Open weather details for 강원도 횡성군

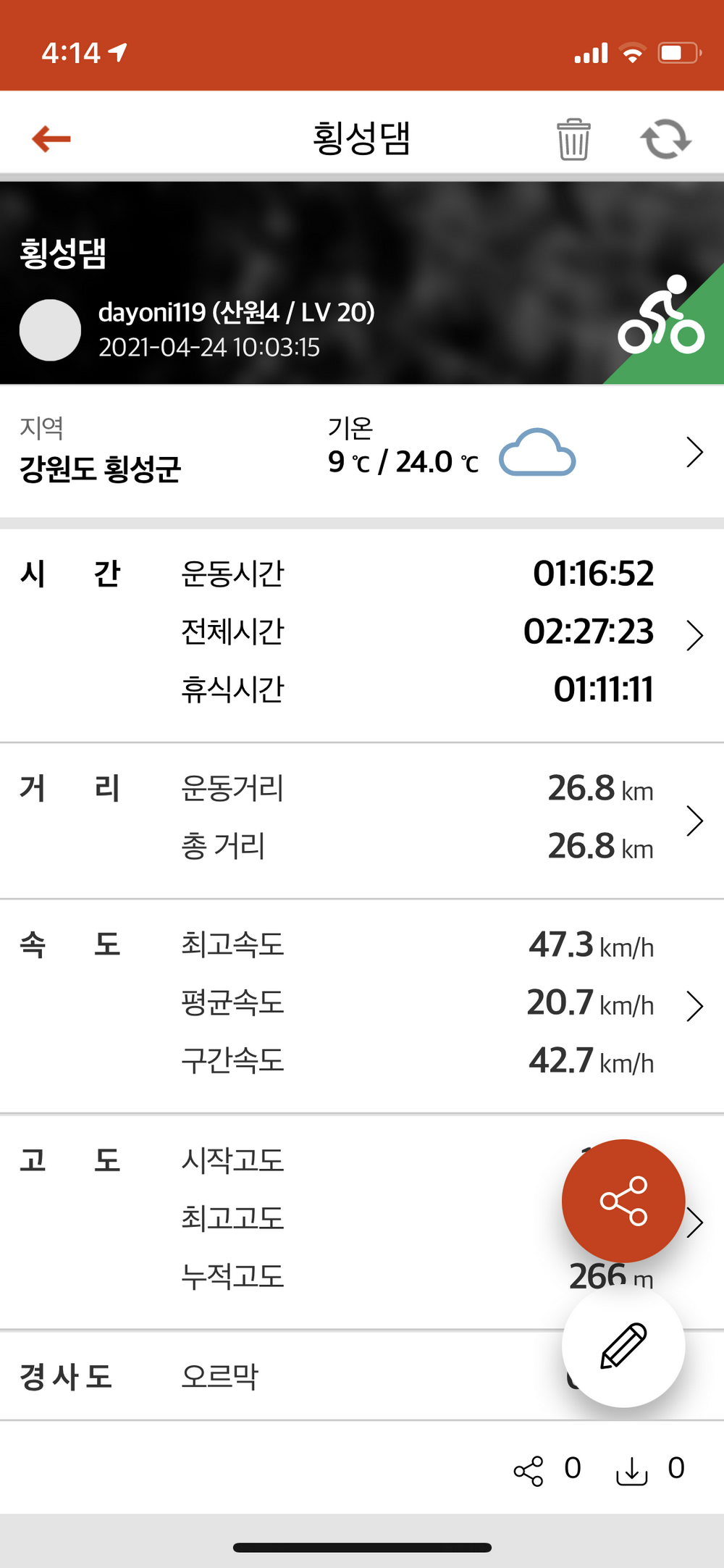tap(362, 452)
